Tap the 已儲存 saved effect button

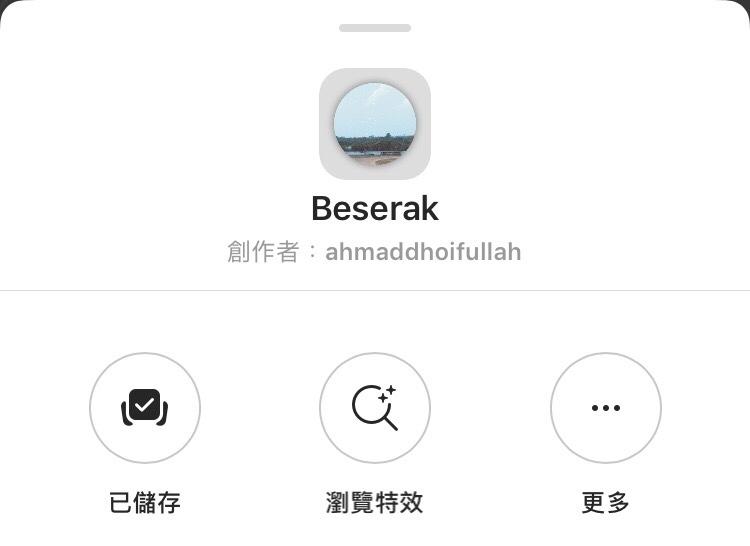pyautogui.click(x=145, y=408)
